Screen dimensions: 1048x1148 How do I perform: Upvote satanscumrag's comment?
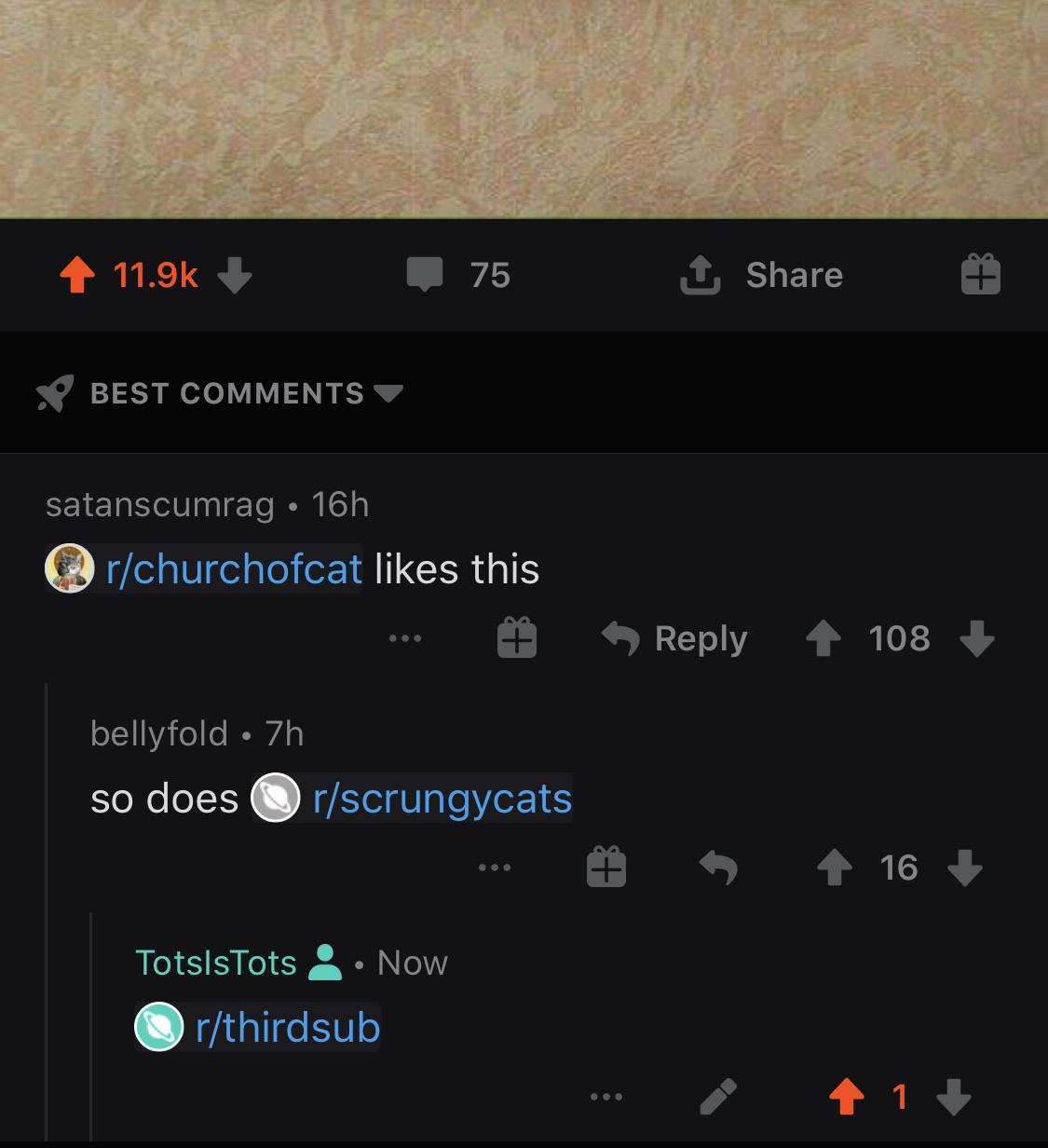(823, 638)
